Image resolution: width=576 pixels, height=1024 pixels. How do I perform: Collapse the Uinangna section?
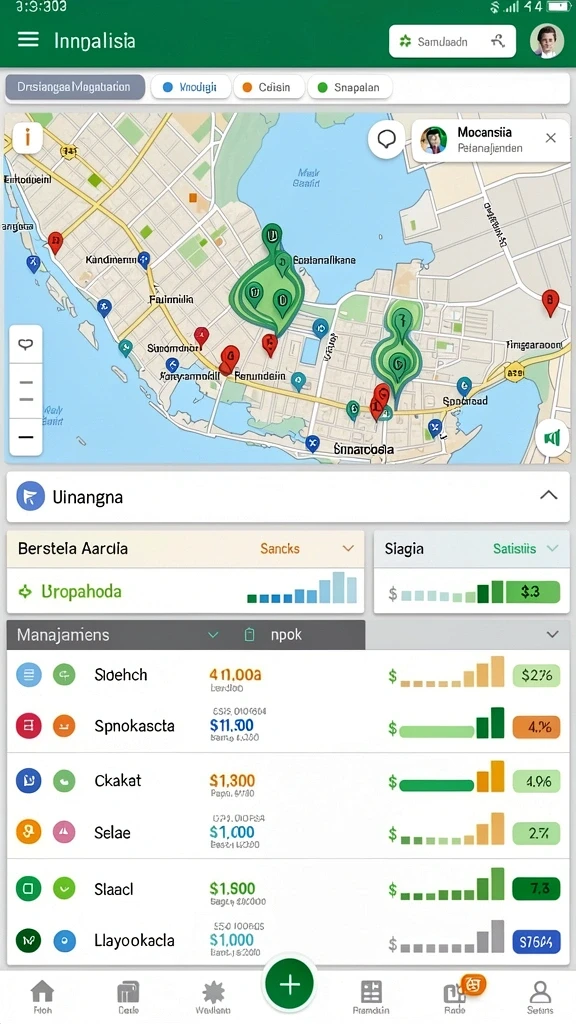click(x=549, y=496)
